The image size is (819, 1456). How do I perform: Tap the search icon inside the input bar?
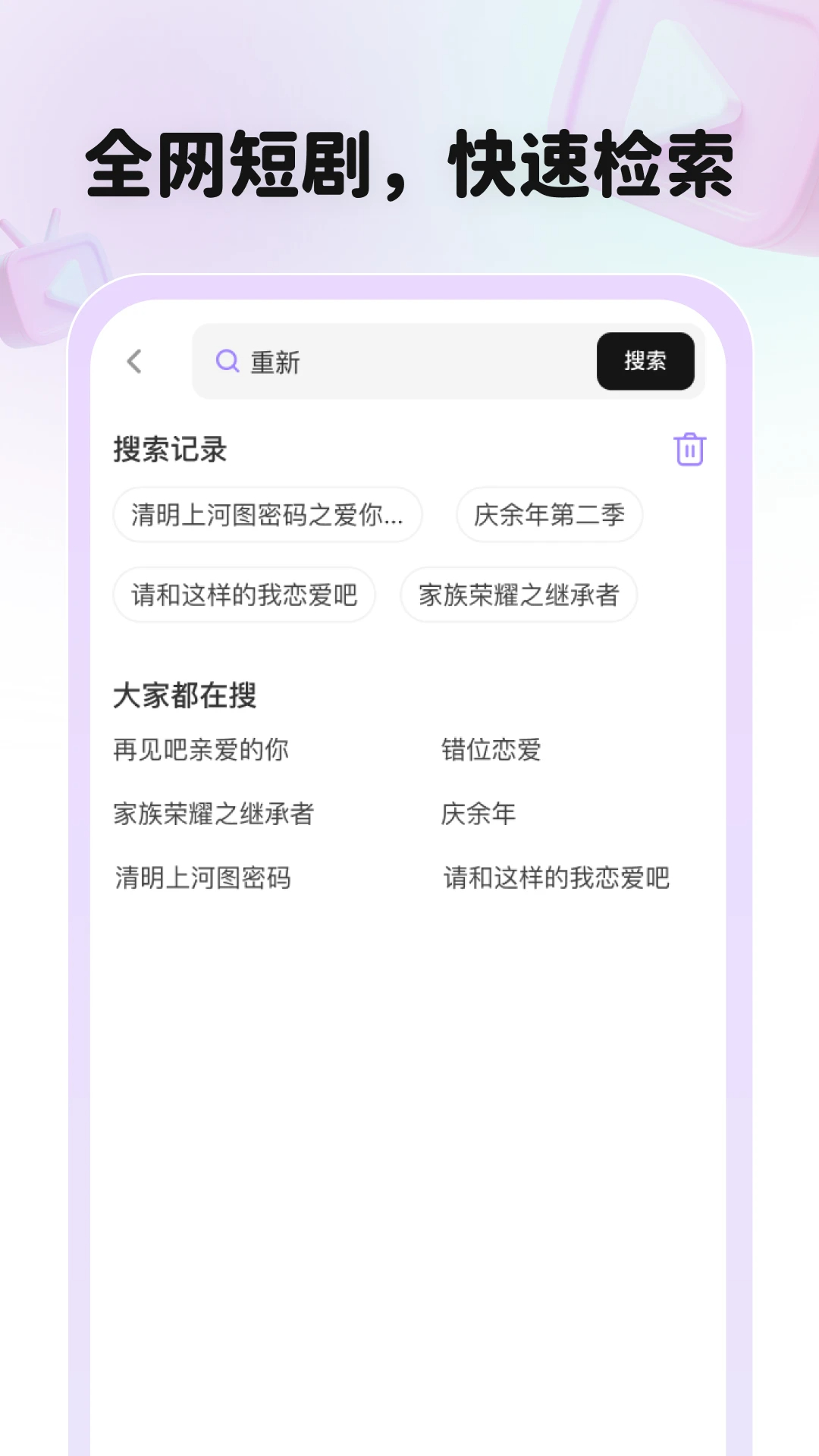pyautogui.click(x=227, y=362)
